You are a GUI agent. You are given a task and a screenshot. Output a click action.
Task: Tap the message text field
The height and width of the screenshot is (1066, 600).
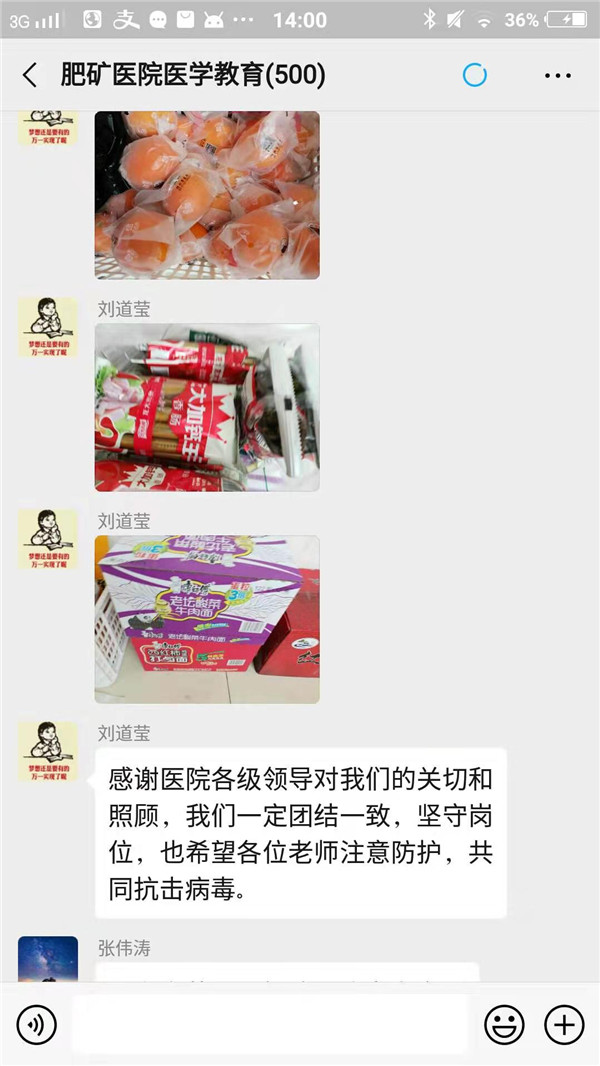270,1024
